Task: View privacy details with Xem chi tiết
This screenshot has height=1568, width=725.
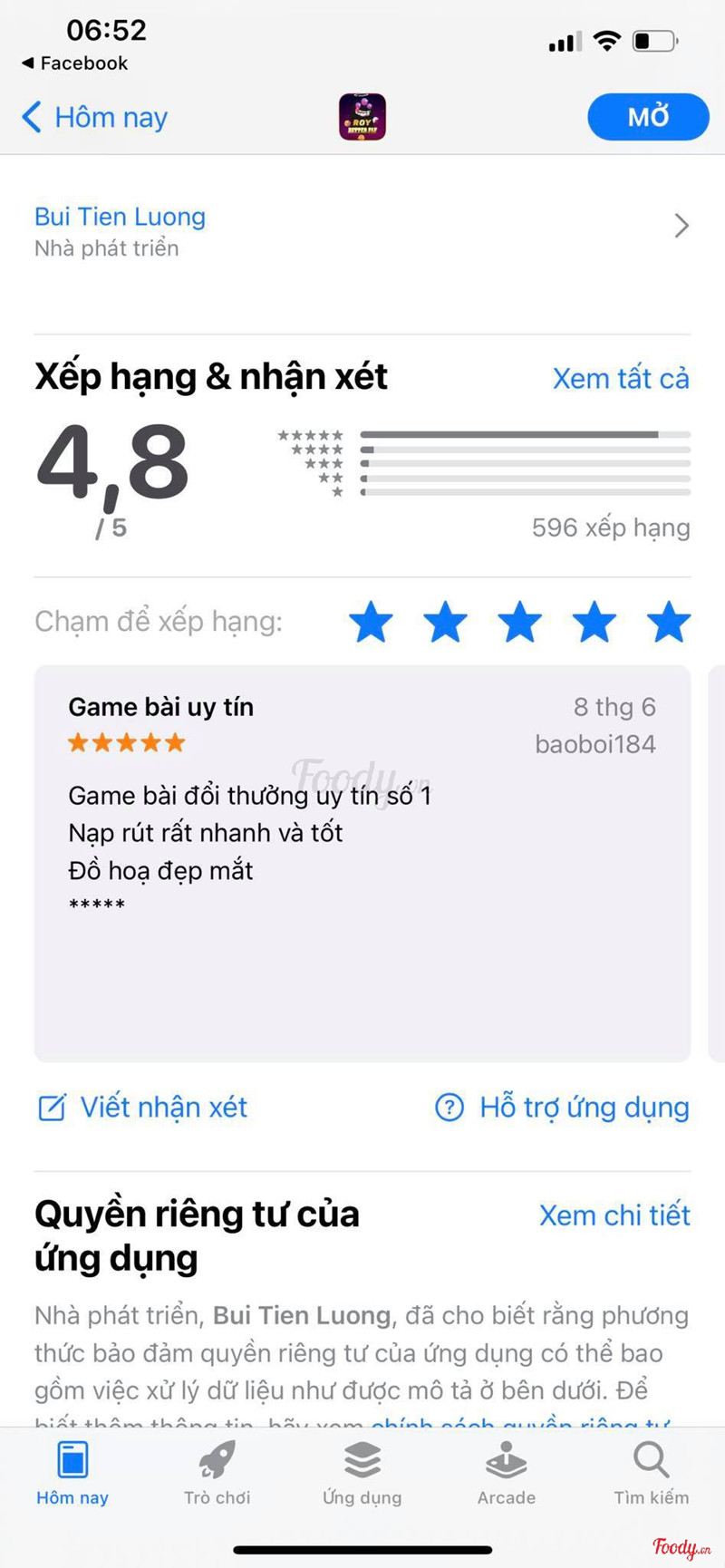Action: click(614, 1215)
